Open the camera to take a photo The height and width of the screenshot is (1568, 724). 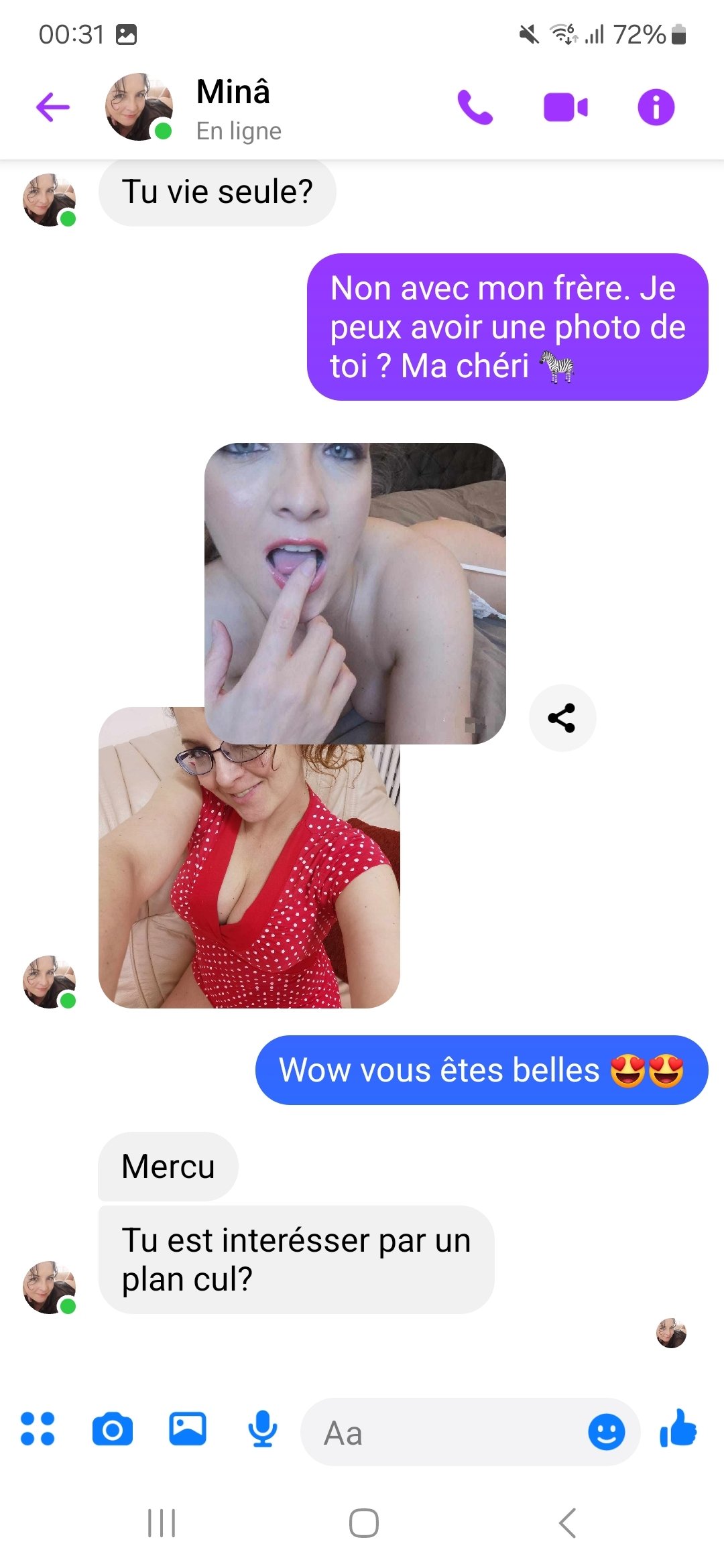(x=113, y=1430)
